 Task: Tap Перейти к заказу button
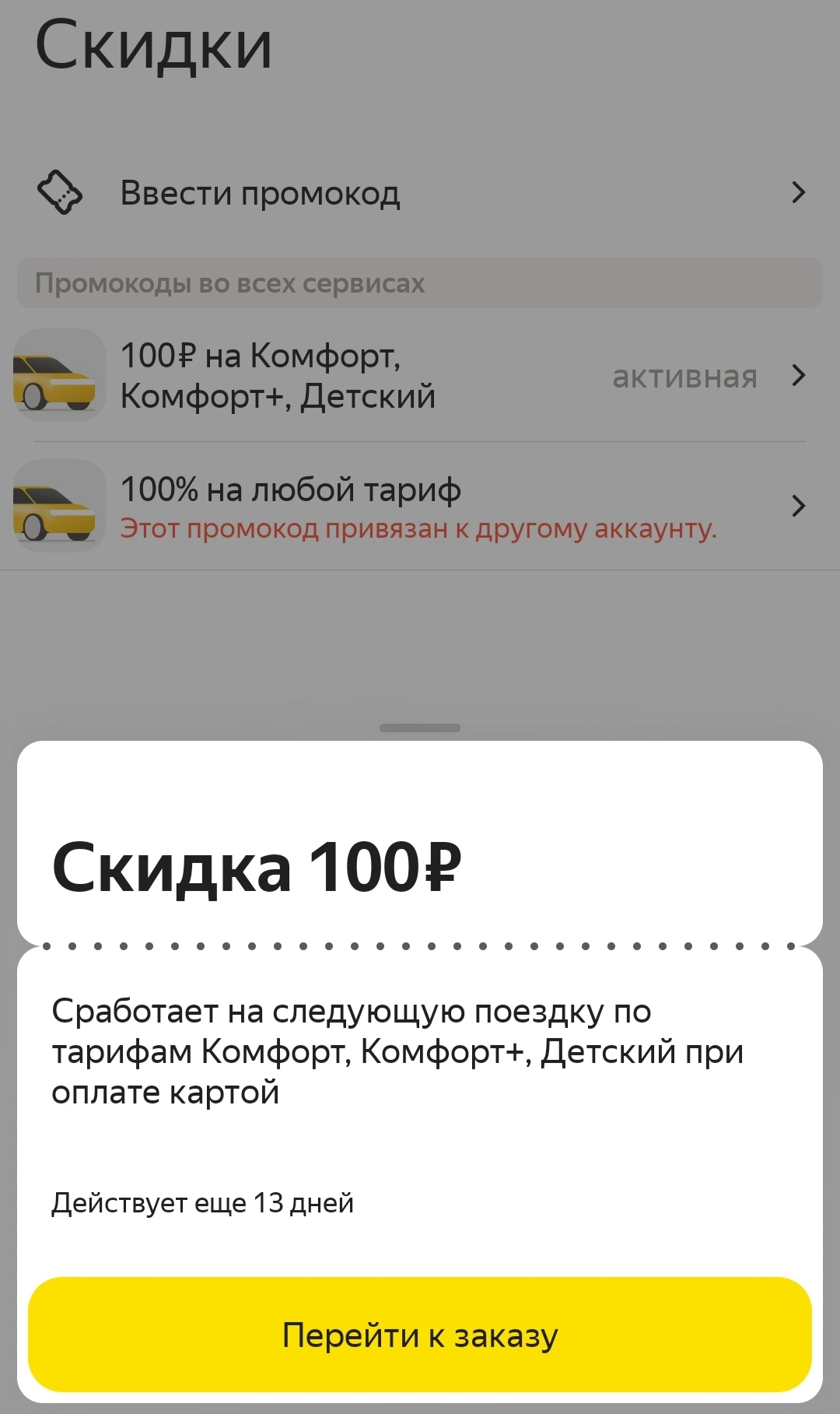click(x=420, y=1335)
